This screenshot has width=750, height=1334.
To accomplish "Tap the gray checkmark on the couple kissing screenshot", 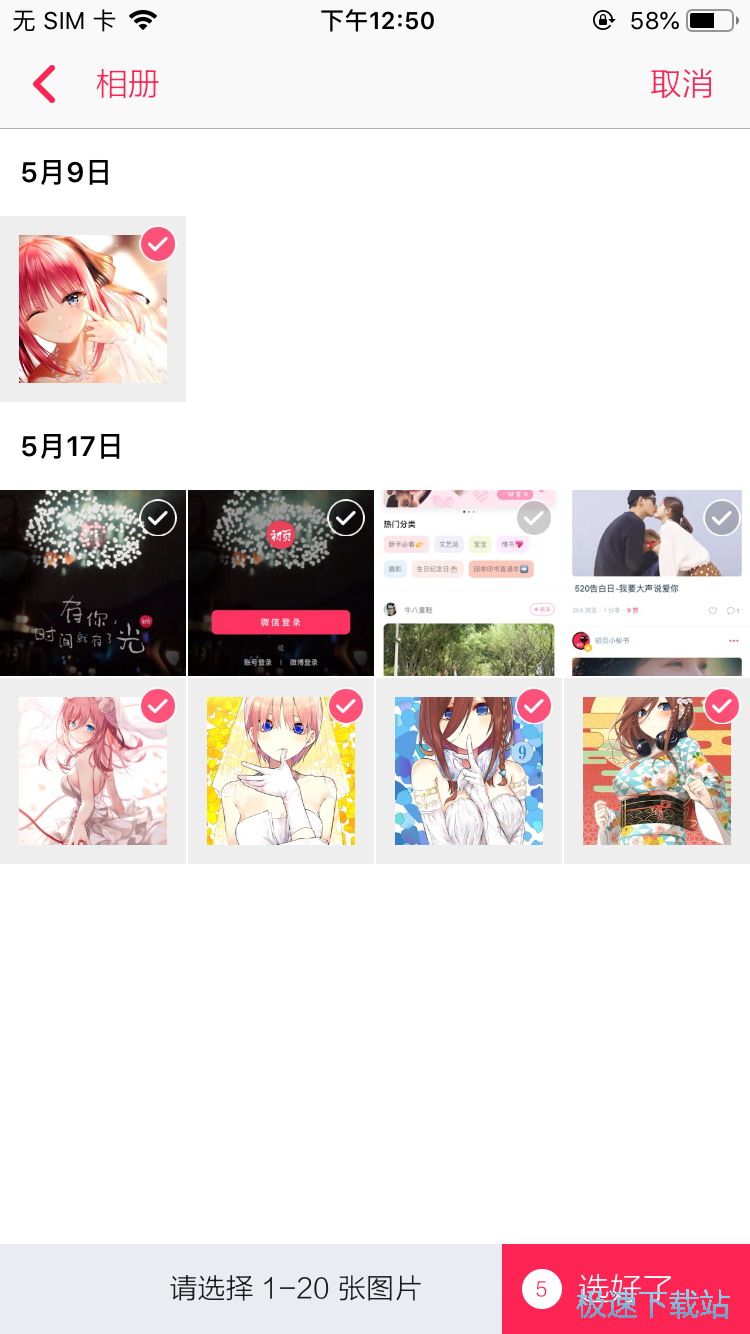I will 721,518.
